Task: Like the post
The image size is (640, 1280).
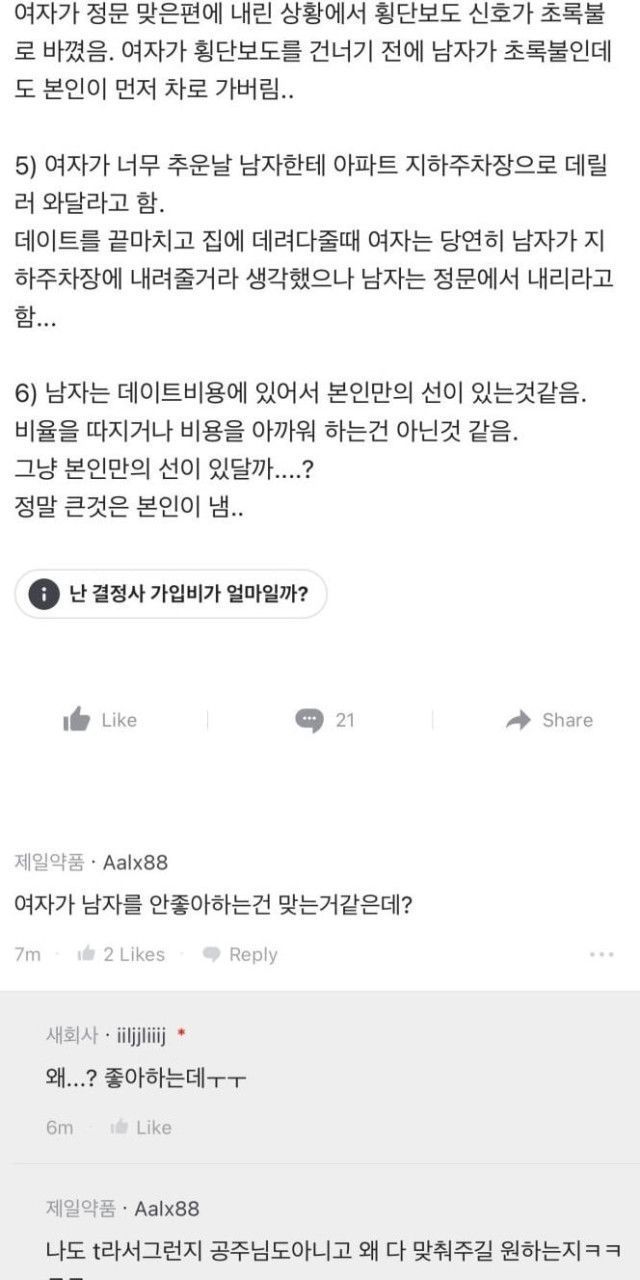Action: coord(99,720)
